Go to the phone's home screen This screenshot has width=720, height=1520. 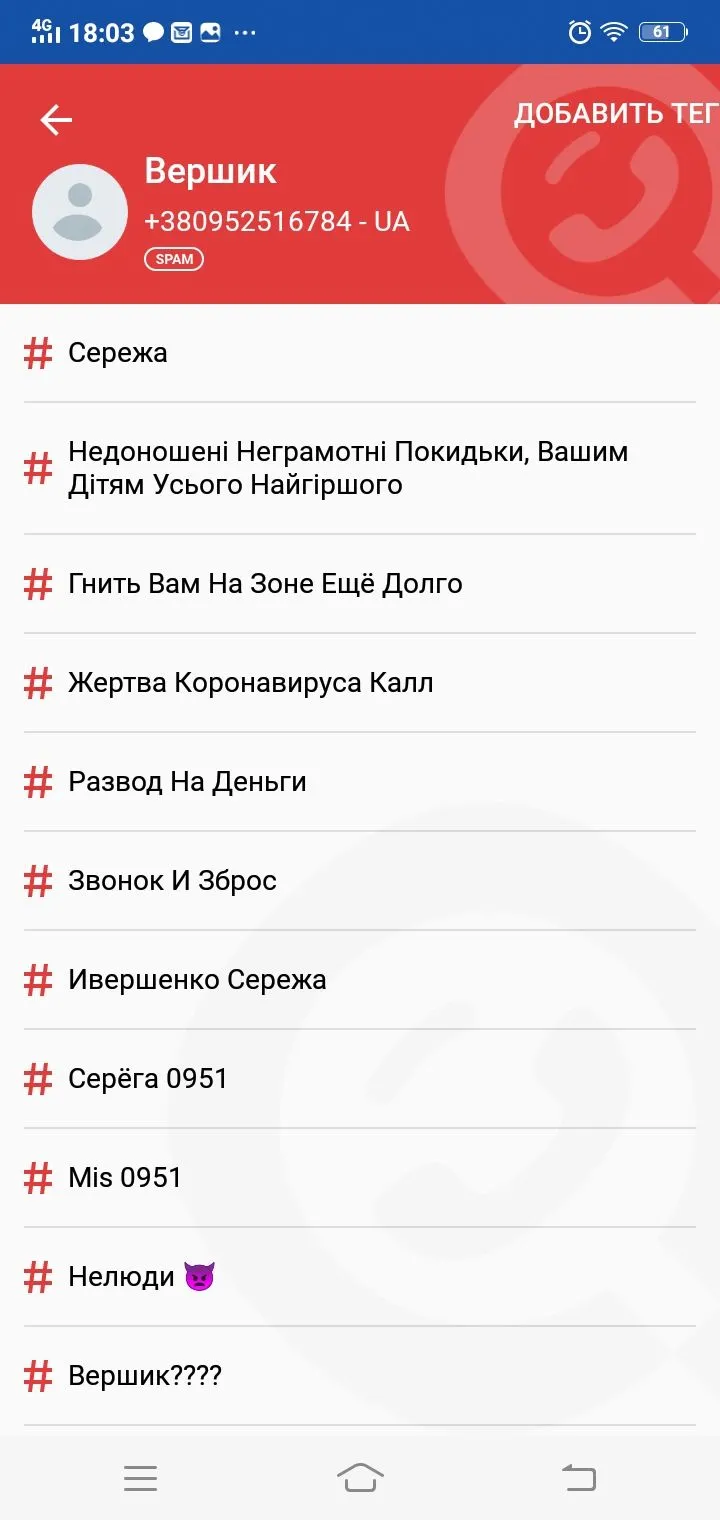coord(360,1477)
